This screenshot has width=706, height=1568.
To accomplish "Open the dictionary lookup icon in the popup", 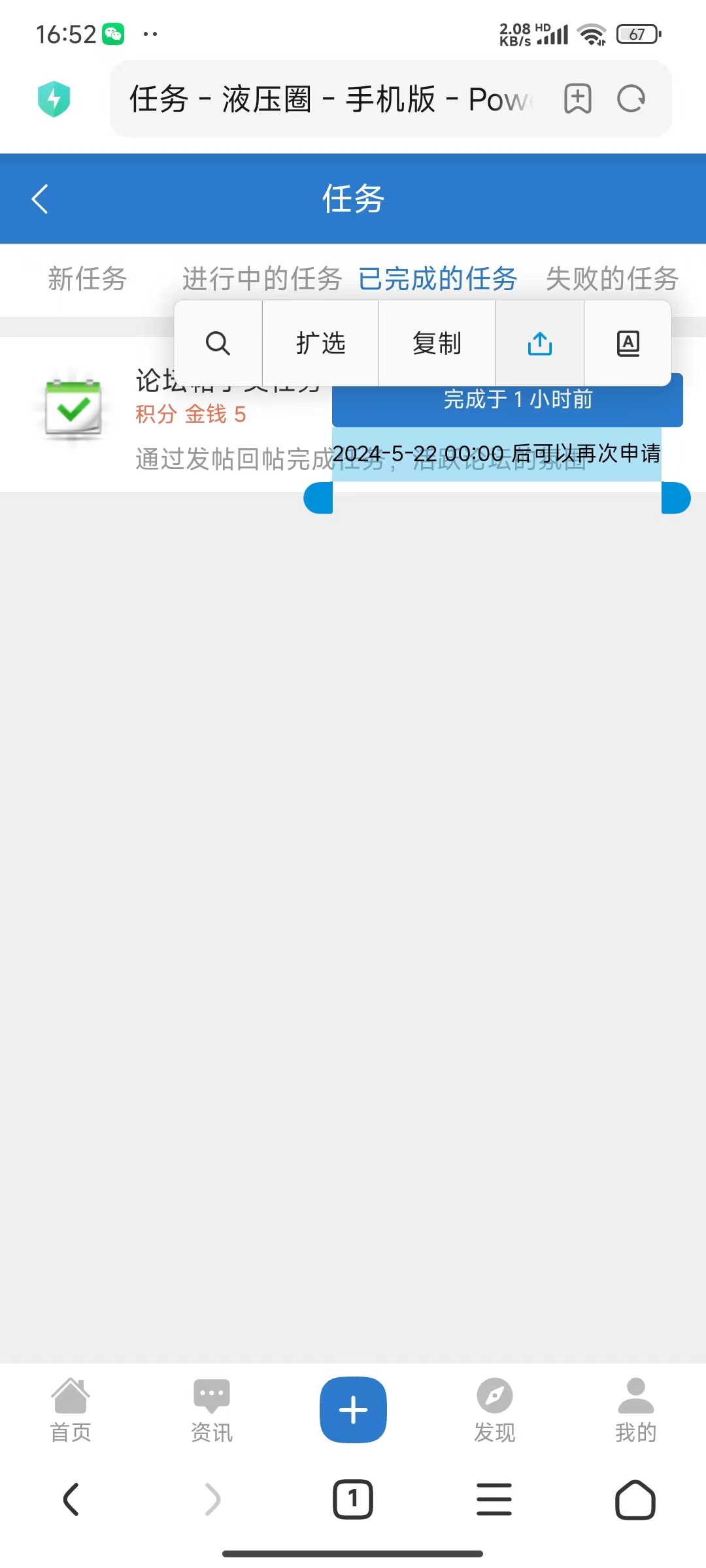I will coord(628,343).
